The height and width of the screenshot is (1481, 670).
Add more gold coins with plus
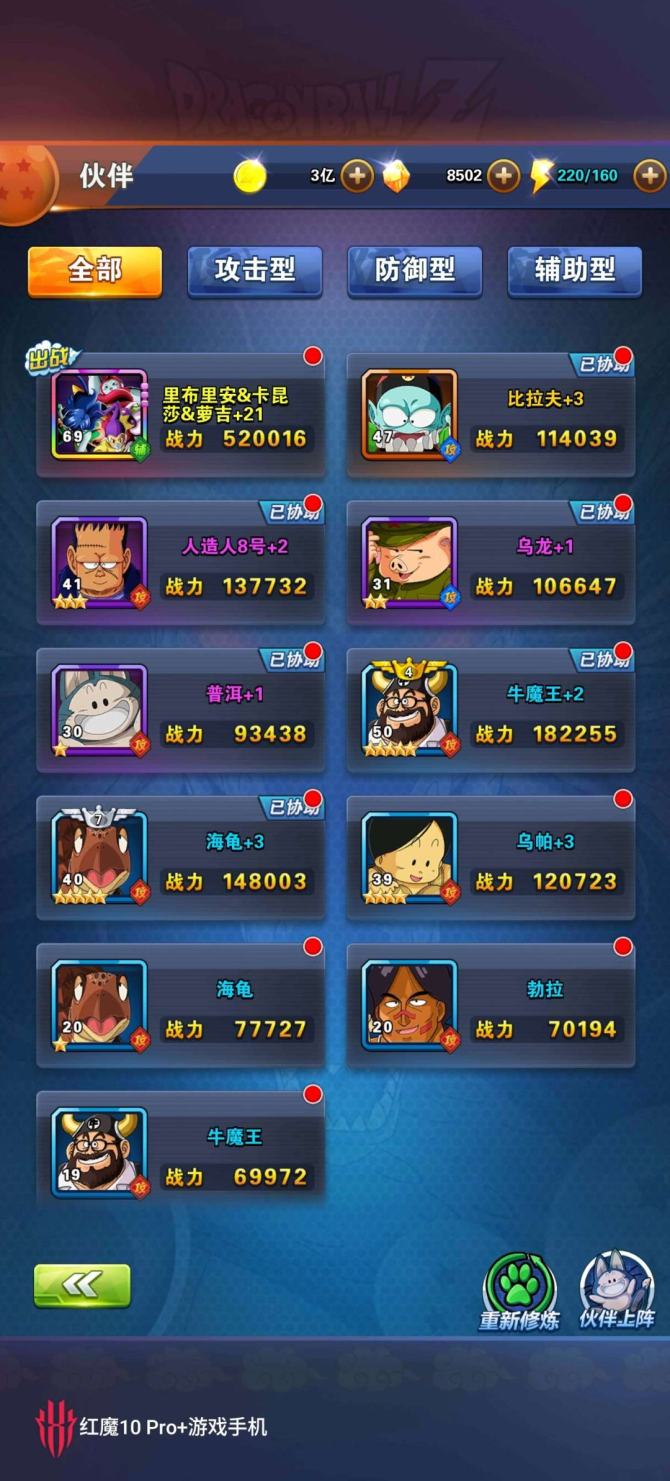point(357,176)
